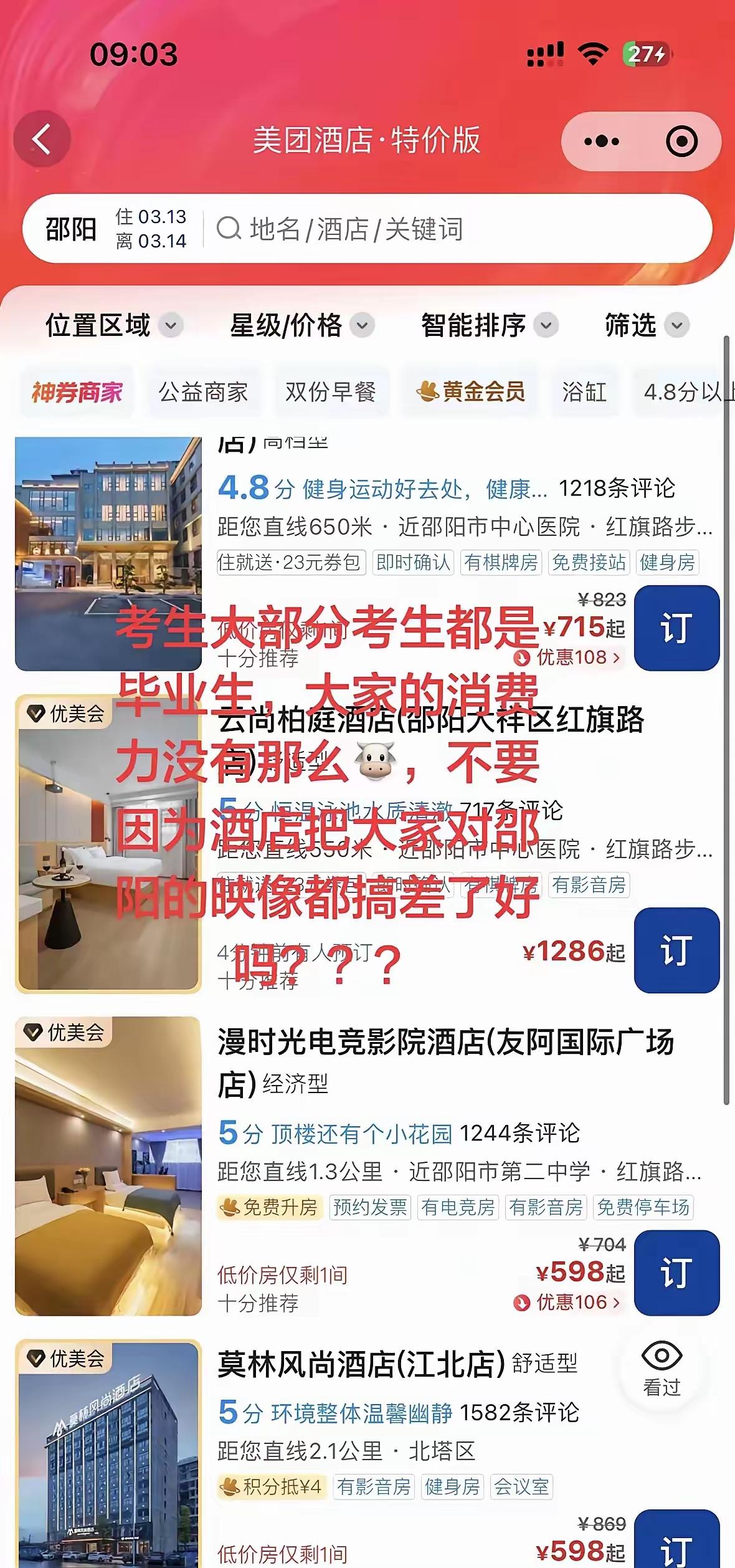Tap the mini-program close circle icon

(x=680, y=141)
